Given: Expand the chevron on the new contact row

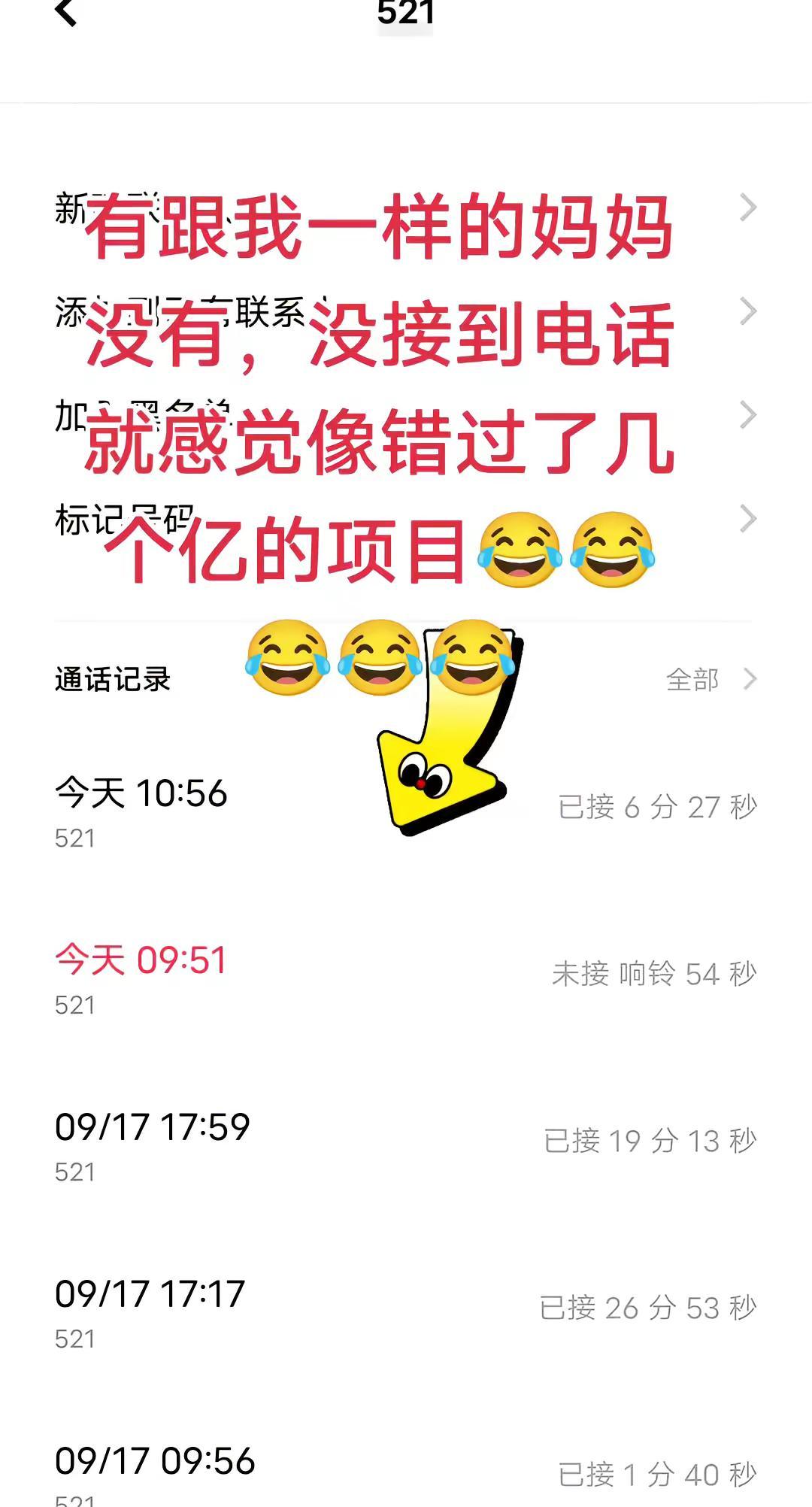Looking at the screenshot, I should click(747, 209).
